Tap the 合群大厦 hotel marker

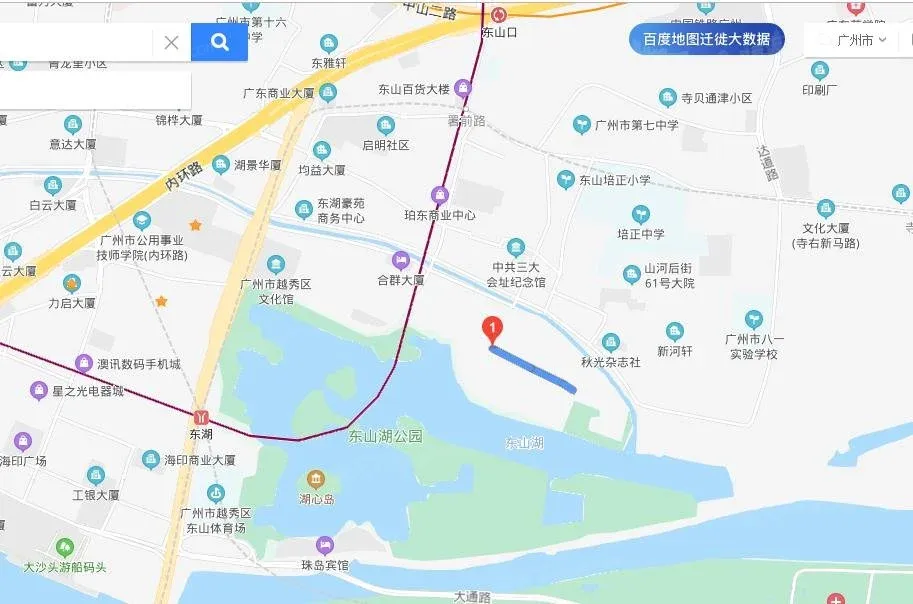[401, 261]
